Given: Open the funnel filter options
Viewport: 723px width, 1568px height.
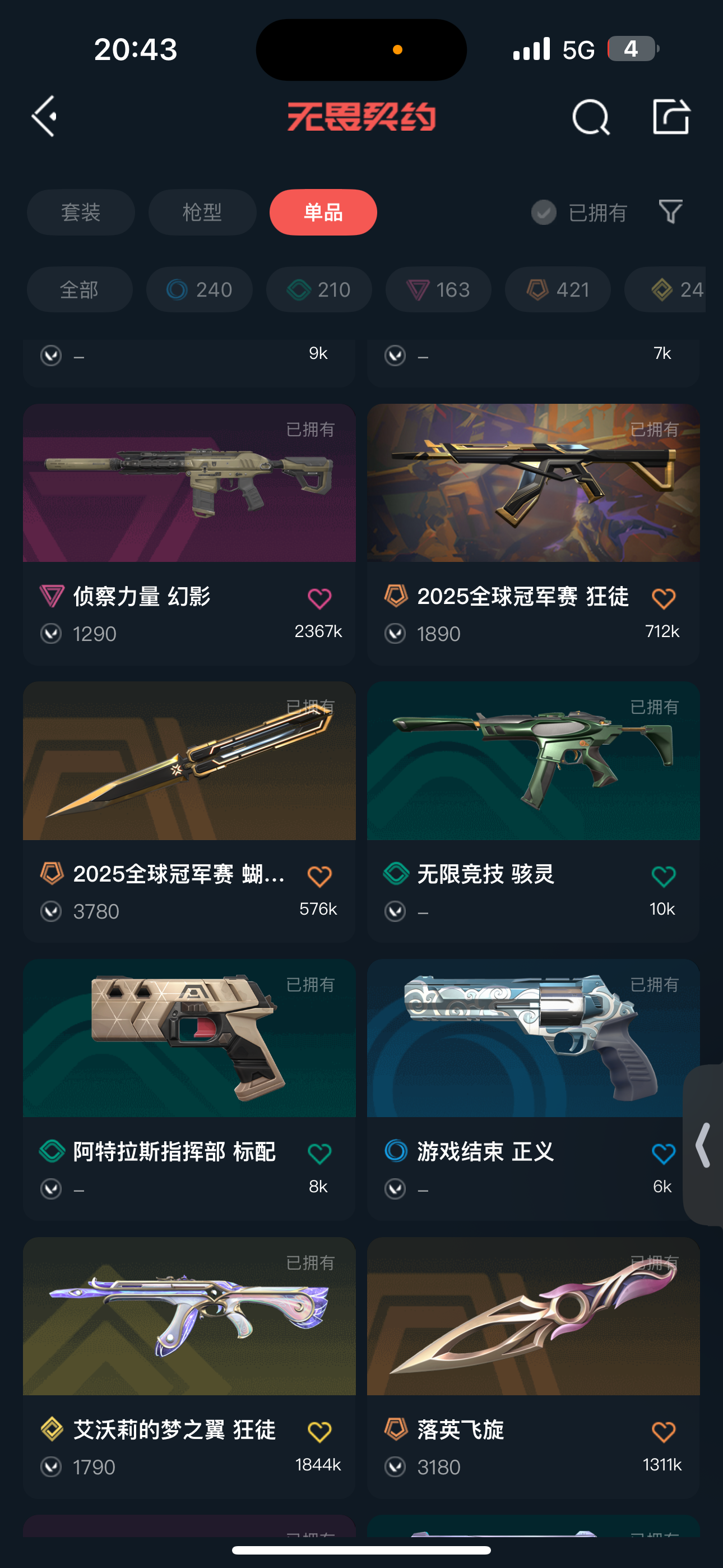Looking at the screenshot, I should tap(671, 212).
